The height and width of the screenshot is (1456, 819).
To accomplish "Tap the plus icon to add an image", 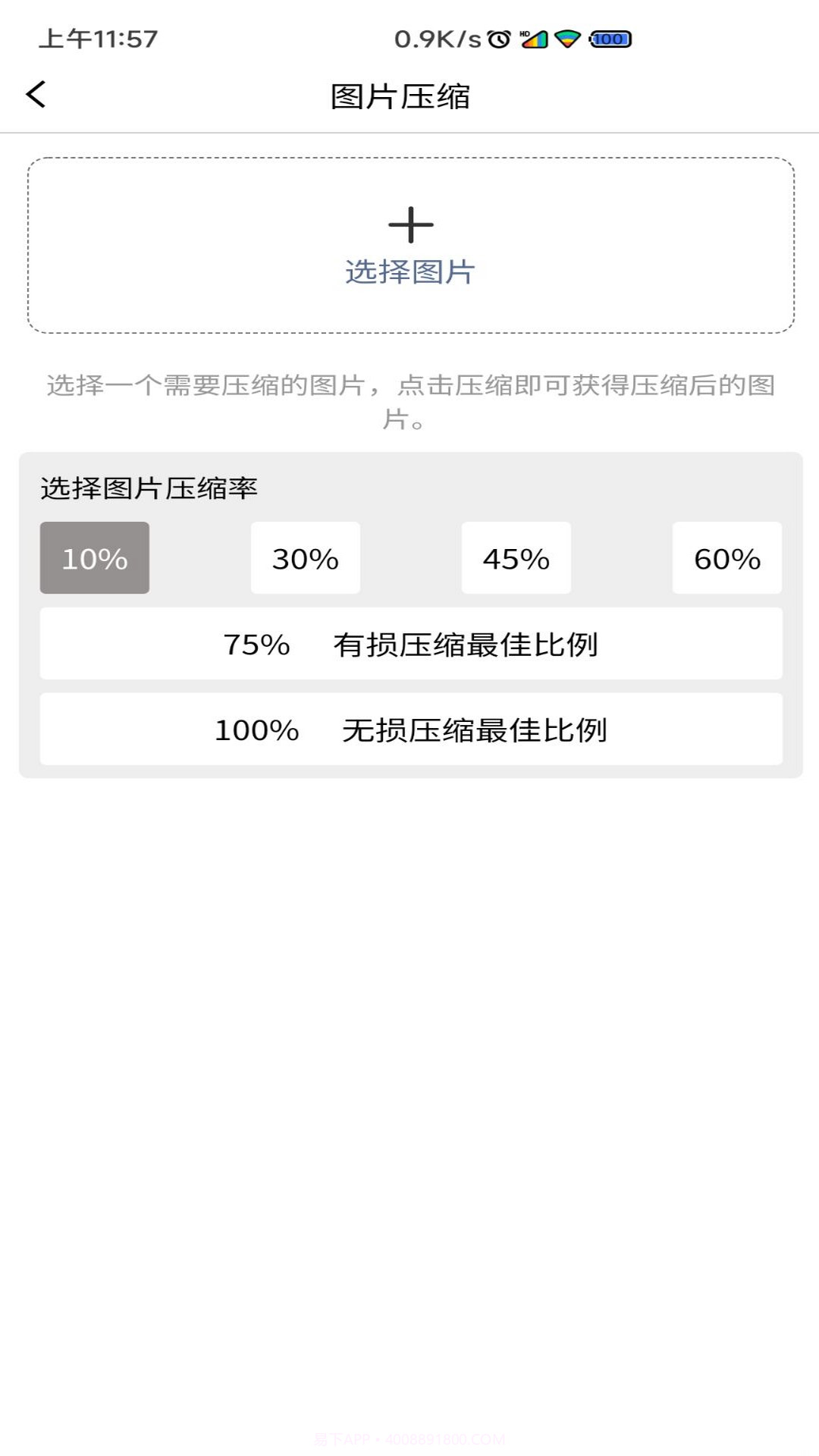I will click(x=409, y=225).
